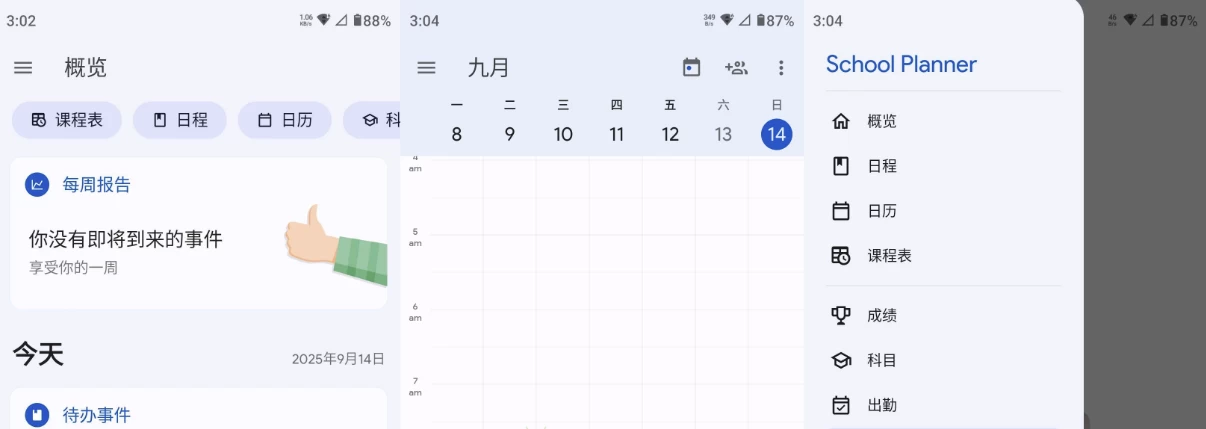This screenshot has width=1206, height=429.
Task: Open 成绩 in the drawer
Action: point(881,315)
